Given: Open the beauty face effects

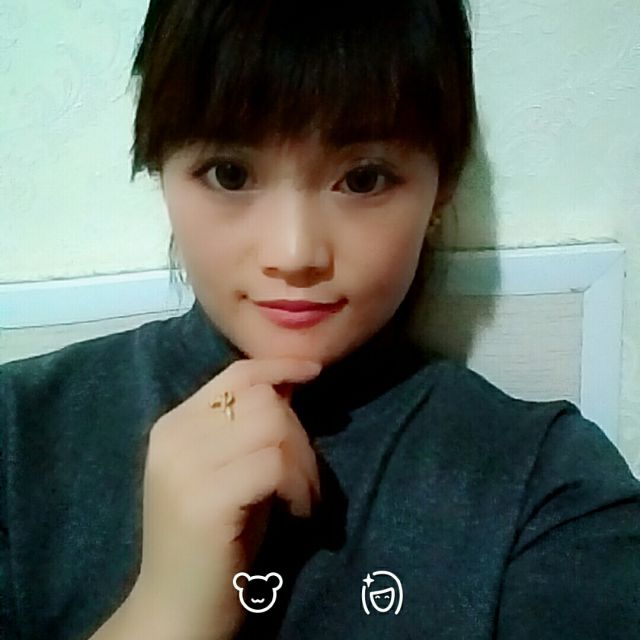Looking at the screenshot, I should pyautogui.click(x=382, y=593).
